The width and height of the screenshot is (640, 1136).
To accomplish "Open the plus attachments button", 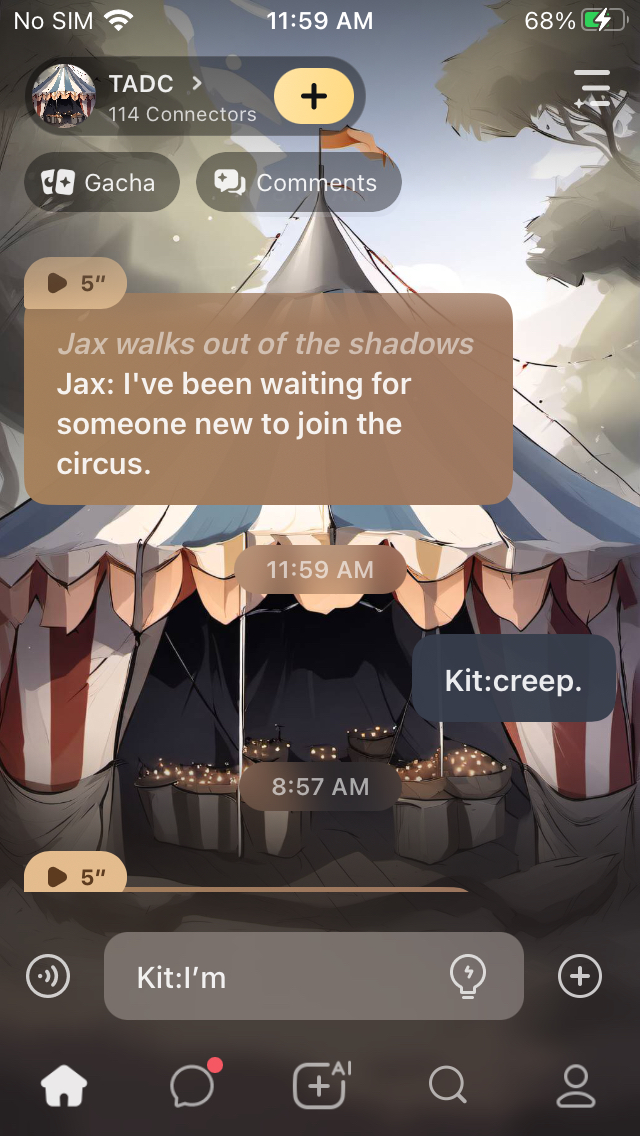I will click(580, 976).
